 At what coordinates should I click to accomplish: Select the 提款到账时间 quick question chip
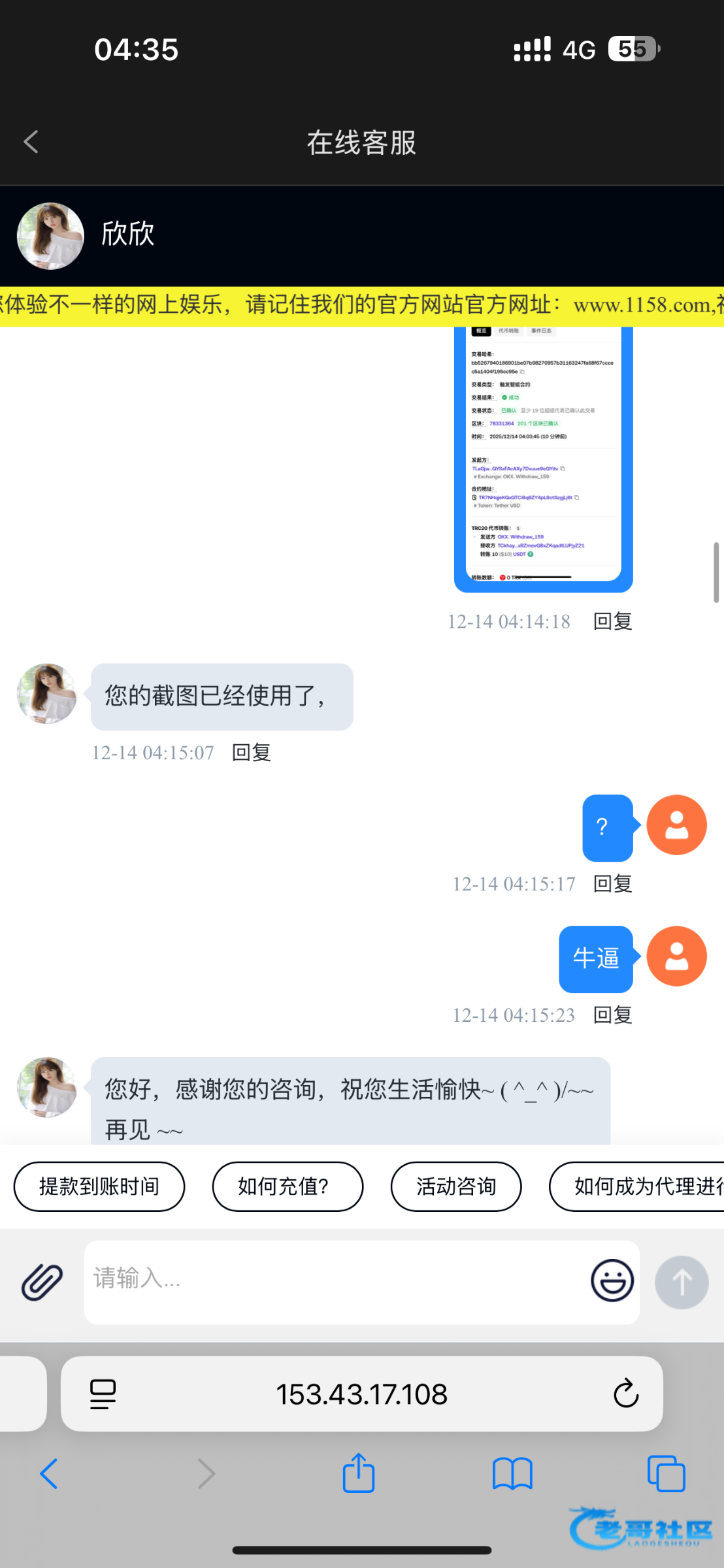(x=99, y=1186)
